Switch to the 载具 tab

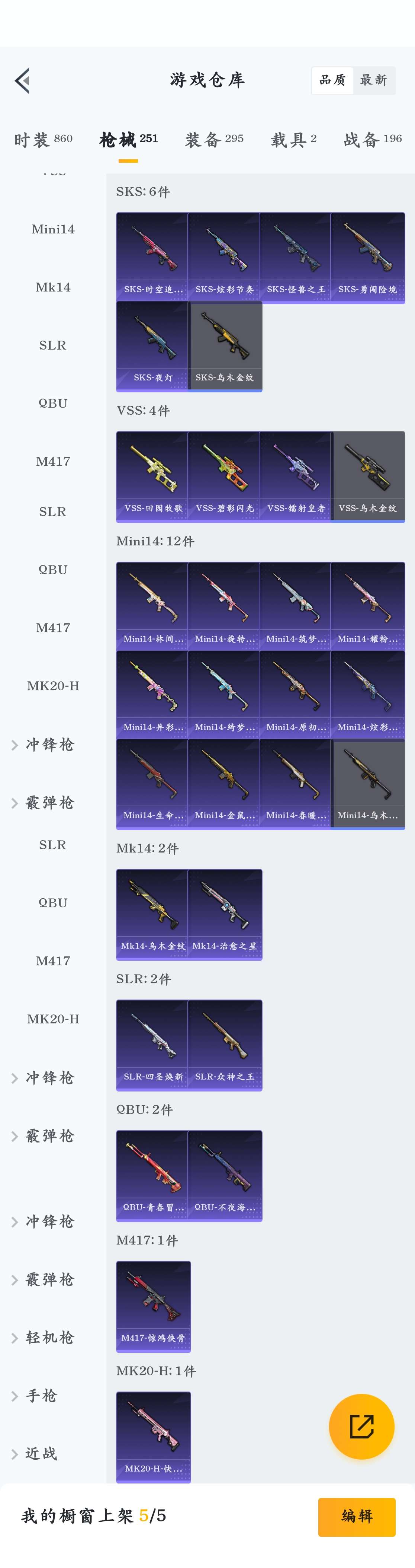[293, 139]
